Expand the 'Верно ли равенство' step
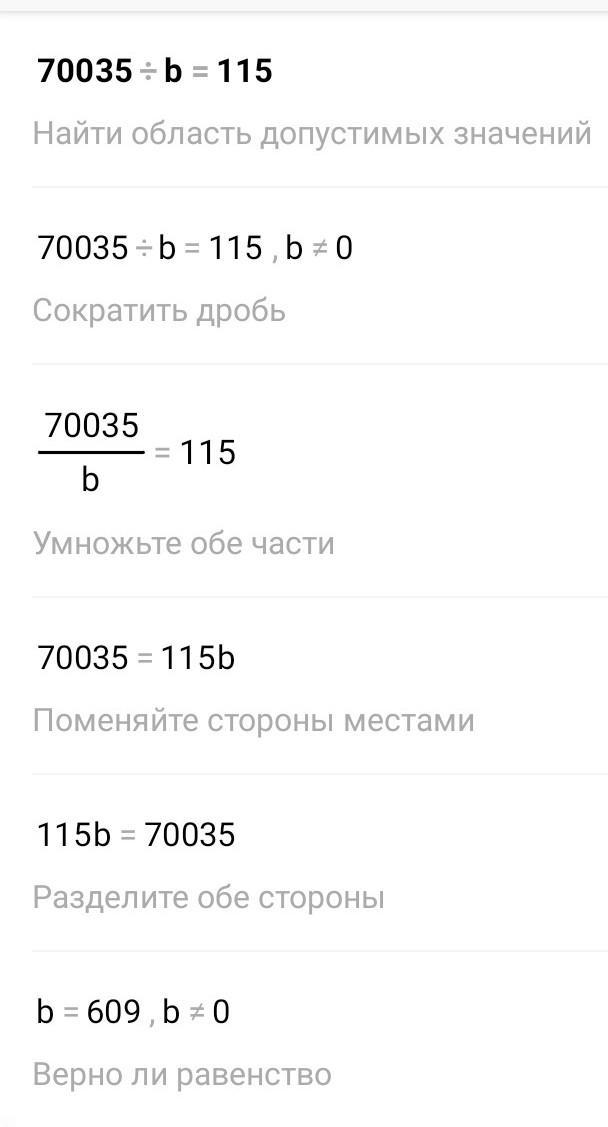608x1127 pixels. click(183, 1075)
